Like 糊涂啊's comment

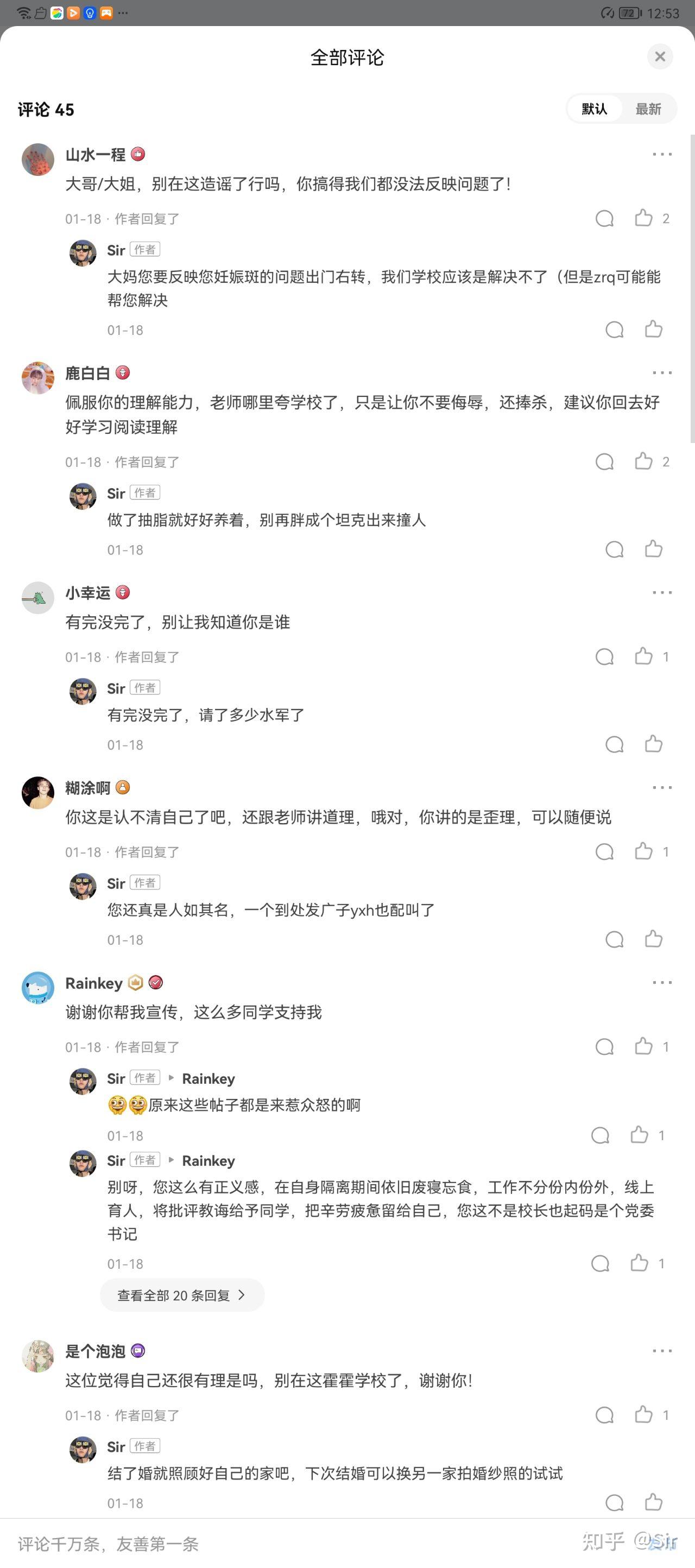pos(643,851)
